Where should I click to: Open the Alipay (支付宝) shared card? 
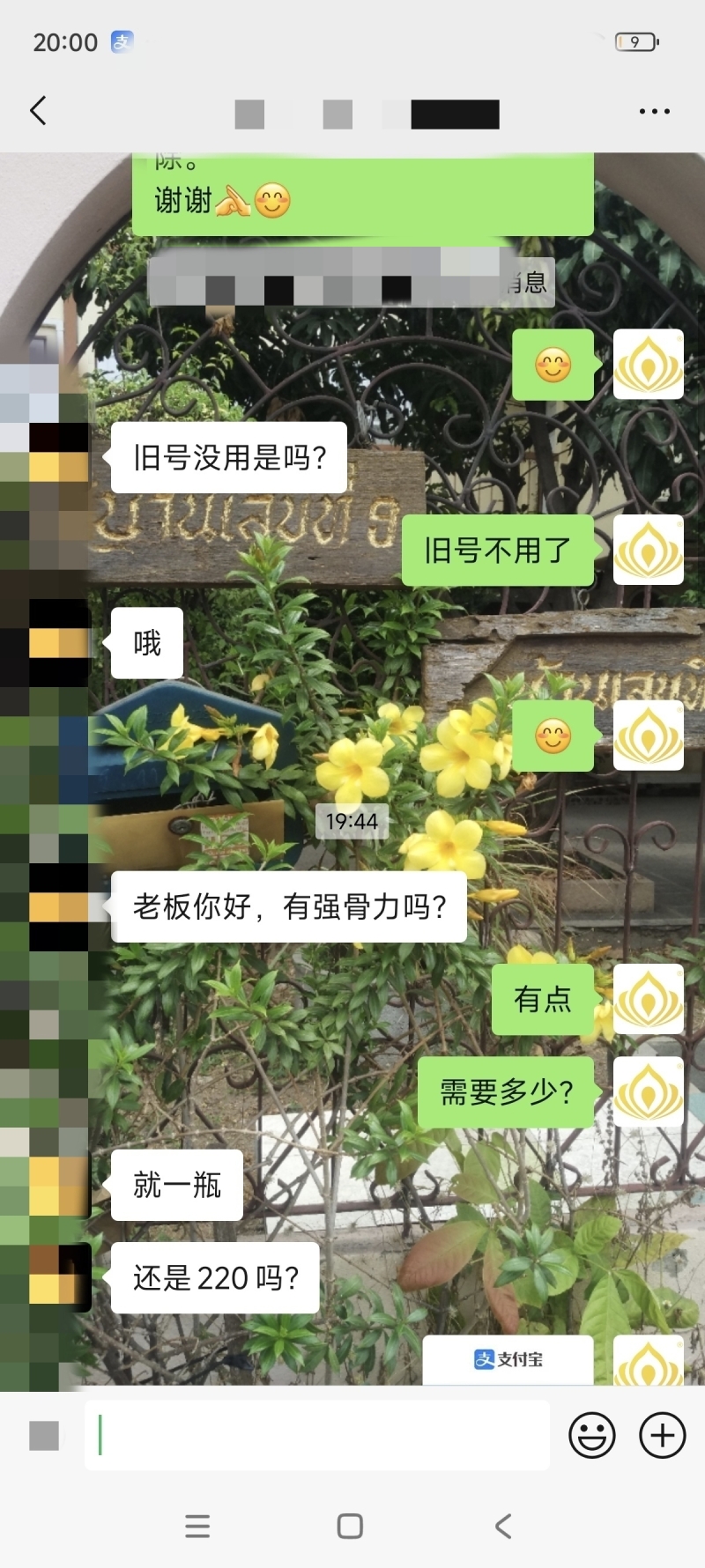coord(508,1359)
